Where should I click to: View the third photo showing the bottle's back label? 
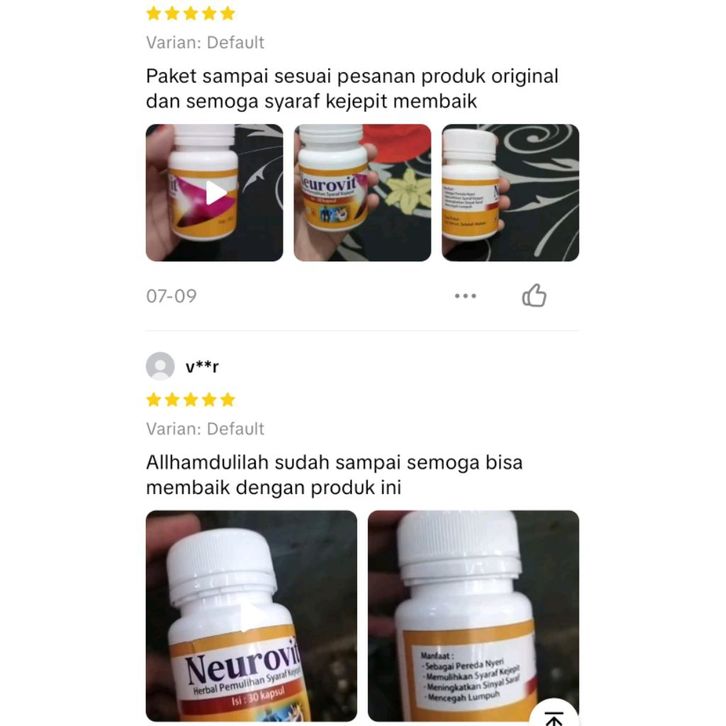click(510, 193)
